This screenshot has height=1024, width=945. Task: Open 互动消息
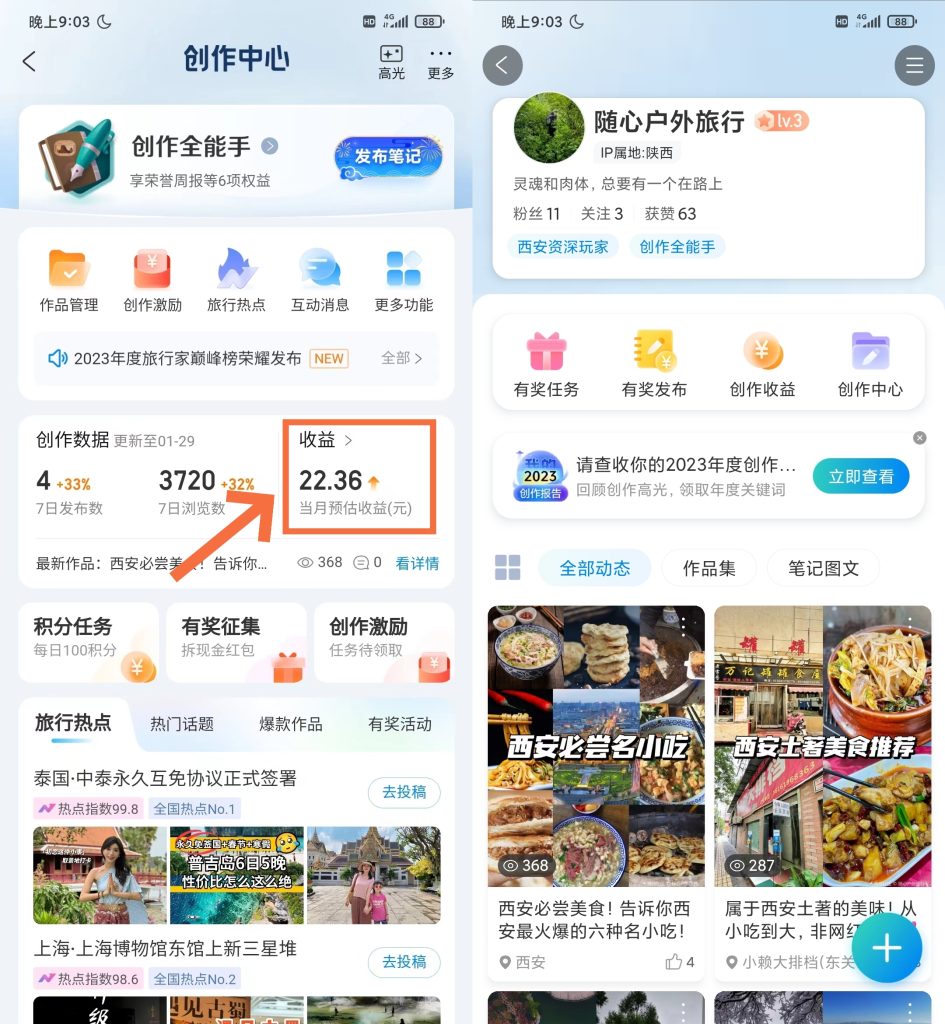pos(320,280)
